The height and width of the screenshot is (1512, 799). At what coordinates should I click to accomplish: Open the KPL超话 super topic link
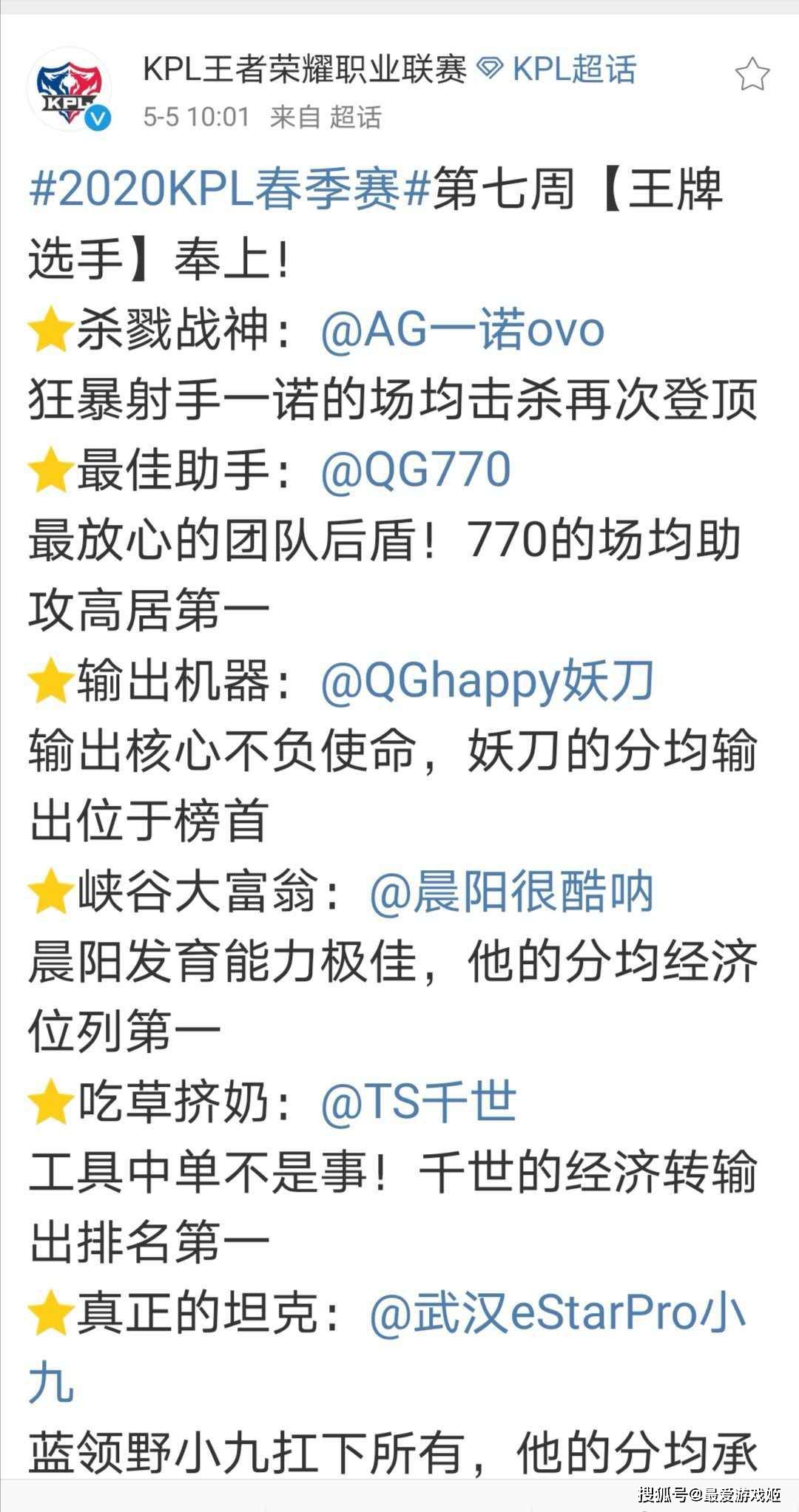[556, 70]
